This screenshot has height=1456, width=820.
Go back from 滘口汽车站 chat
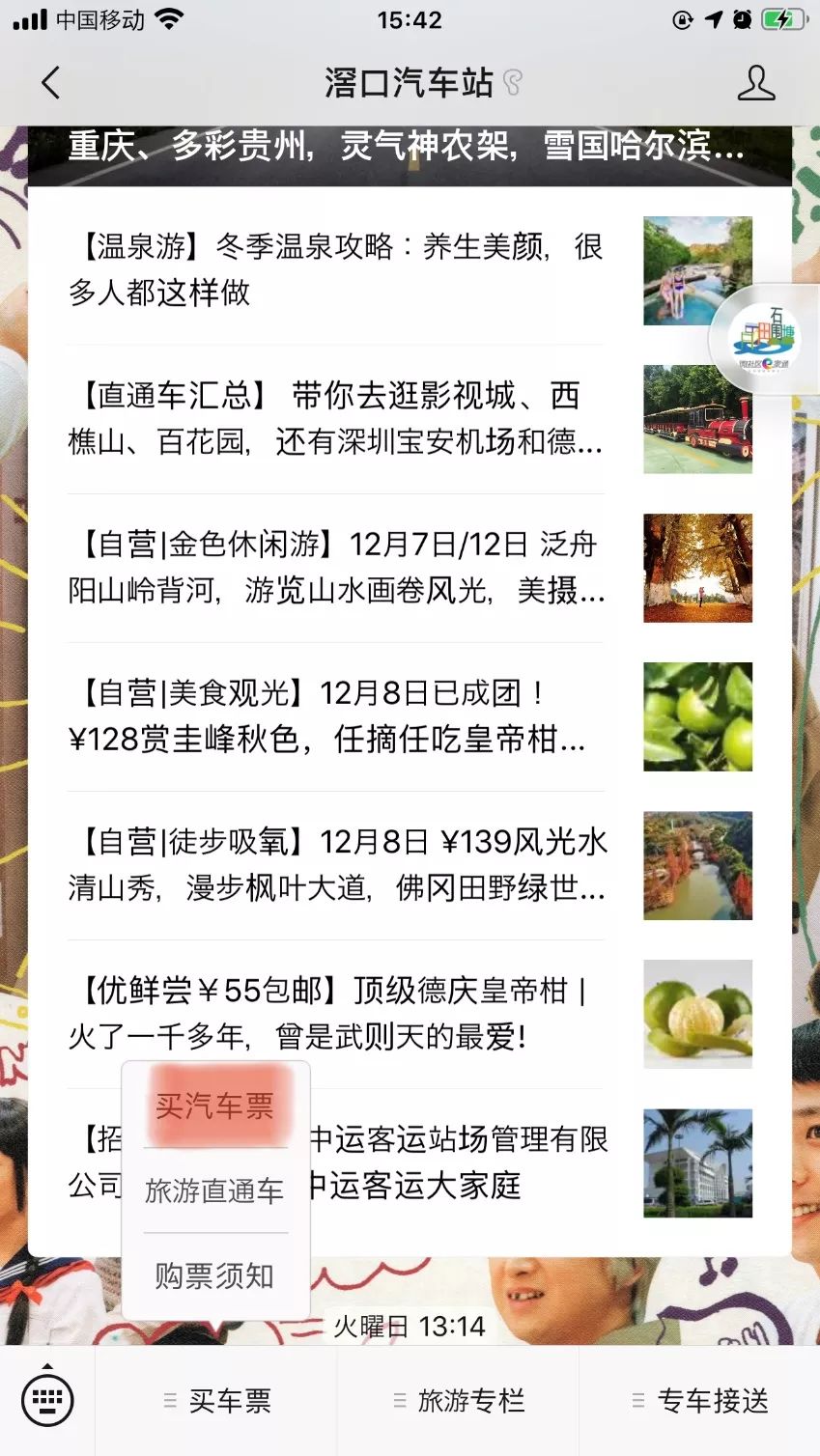pos(50,83)
